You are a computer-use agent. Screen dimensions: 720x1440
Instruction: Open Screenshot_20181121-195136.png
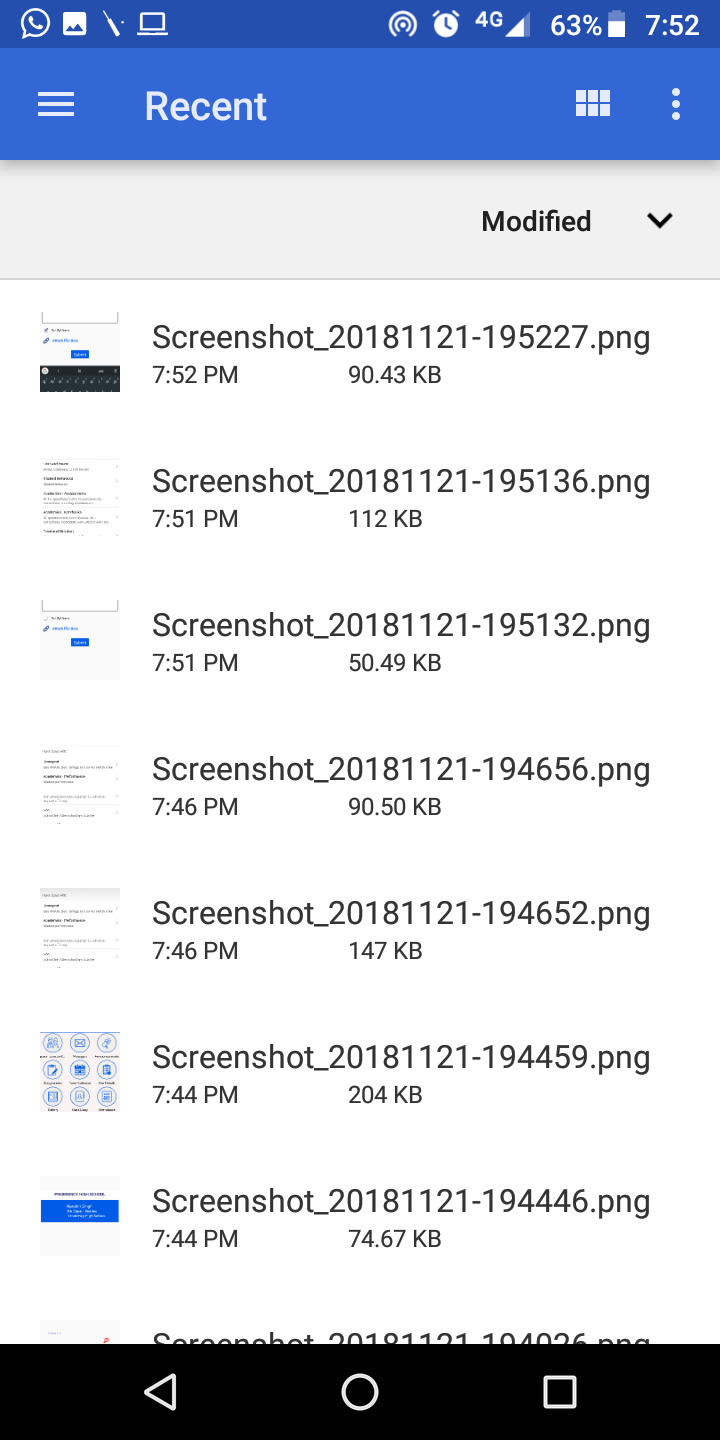[x=360, y=496]
